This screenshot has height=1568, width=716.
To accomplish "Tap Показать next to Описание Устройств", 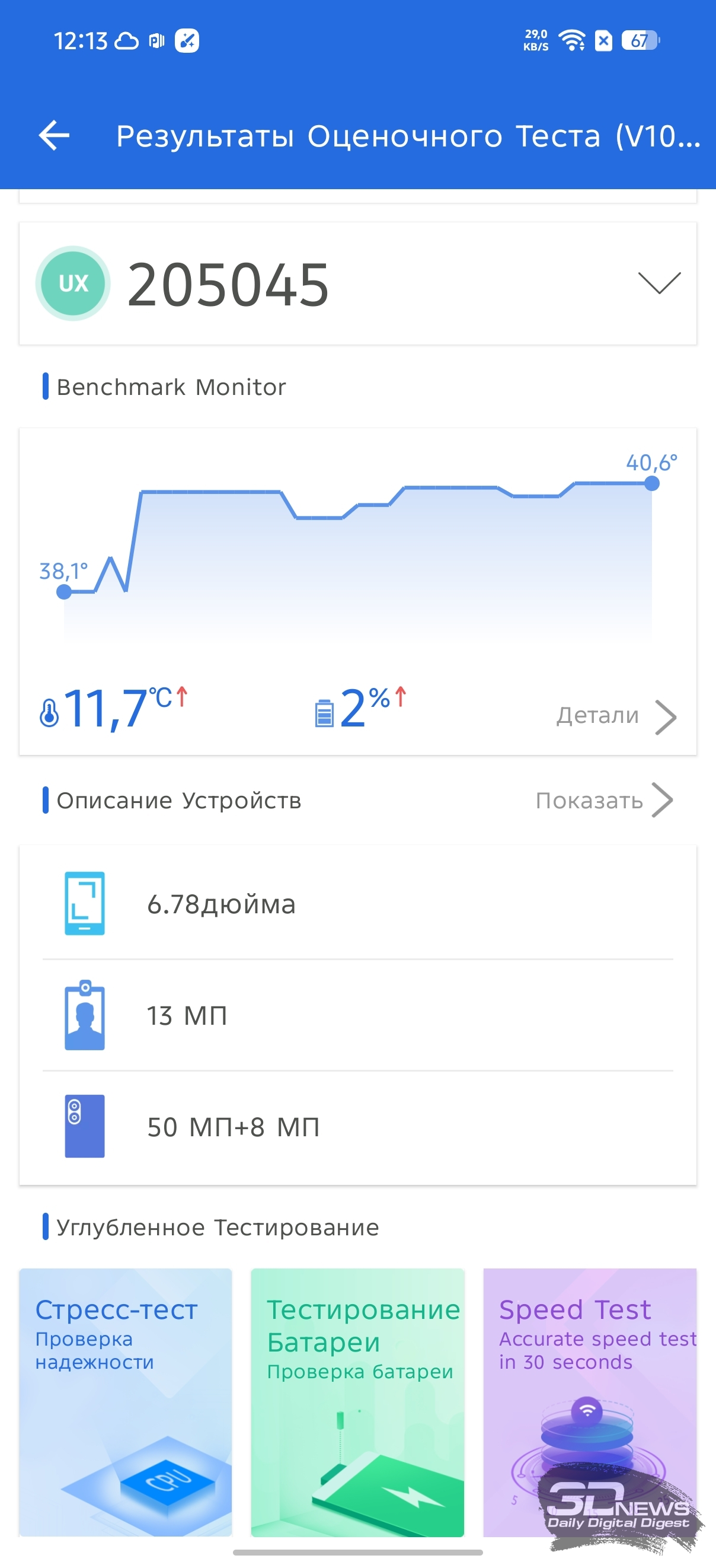I will point(603,800).
